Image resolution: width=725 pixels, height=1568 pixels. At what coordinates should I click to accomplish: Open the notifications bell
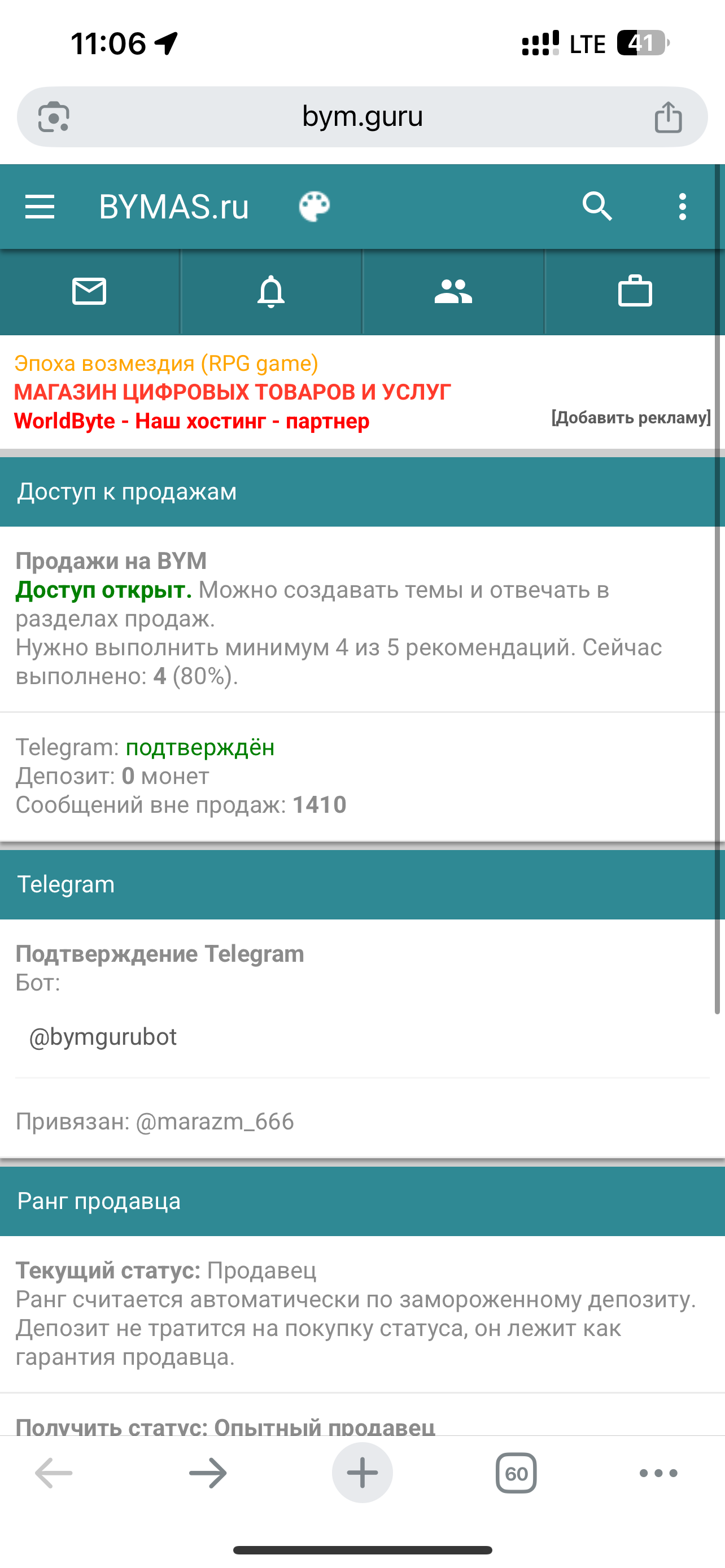pyautogui.click(x=271, y=292)
